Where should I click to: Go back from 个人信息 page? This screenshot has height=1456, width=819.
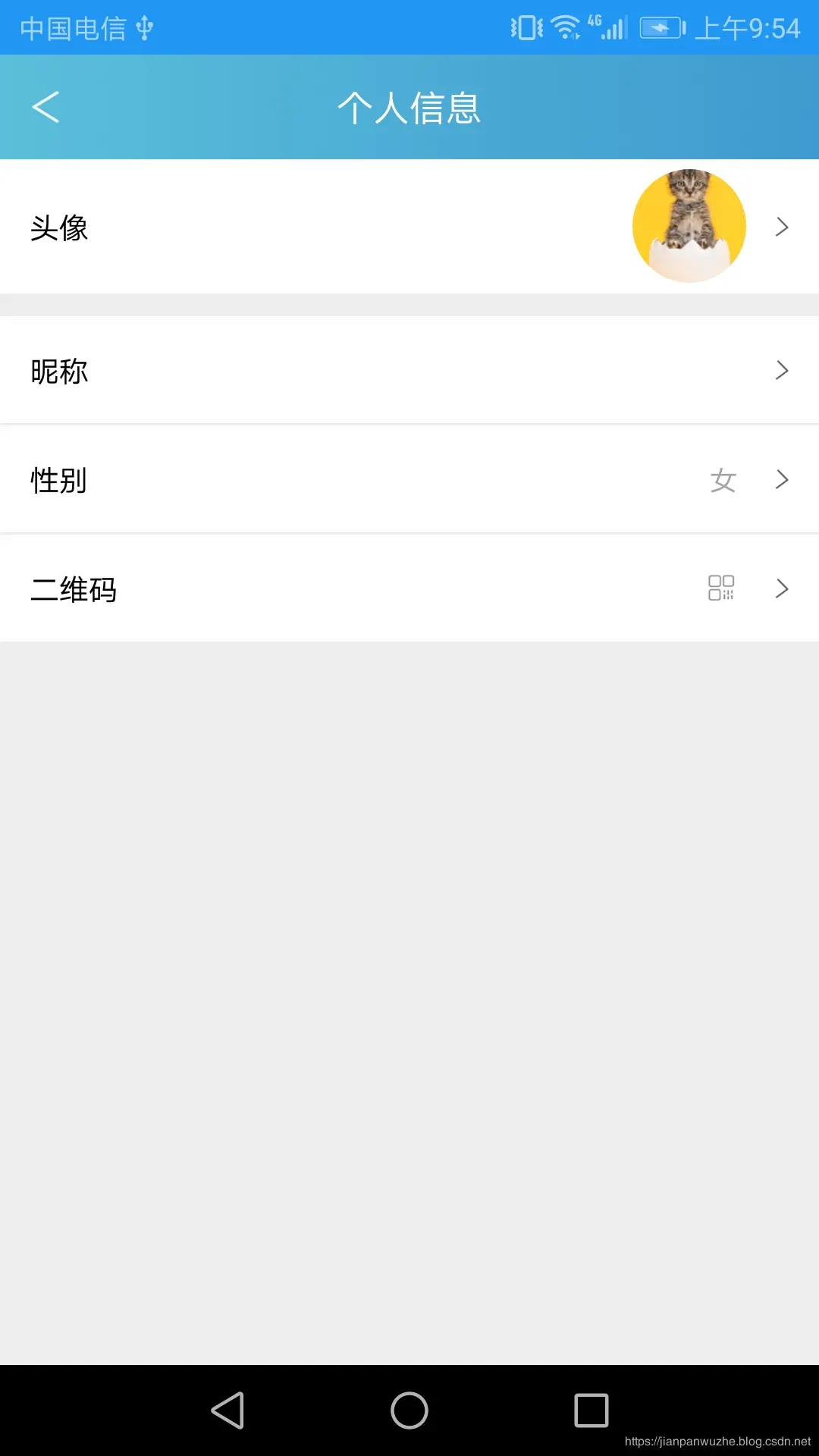[45, 107]
